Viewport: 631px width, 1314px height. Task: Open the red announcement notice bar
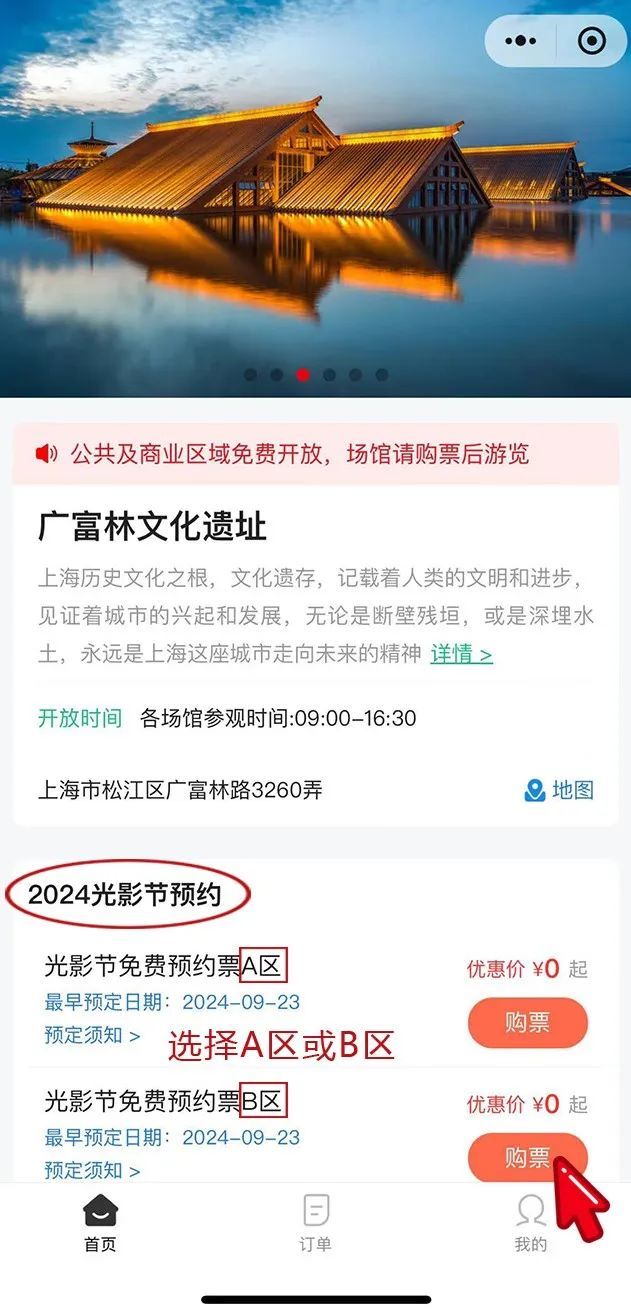[x=315, y=454]
